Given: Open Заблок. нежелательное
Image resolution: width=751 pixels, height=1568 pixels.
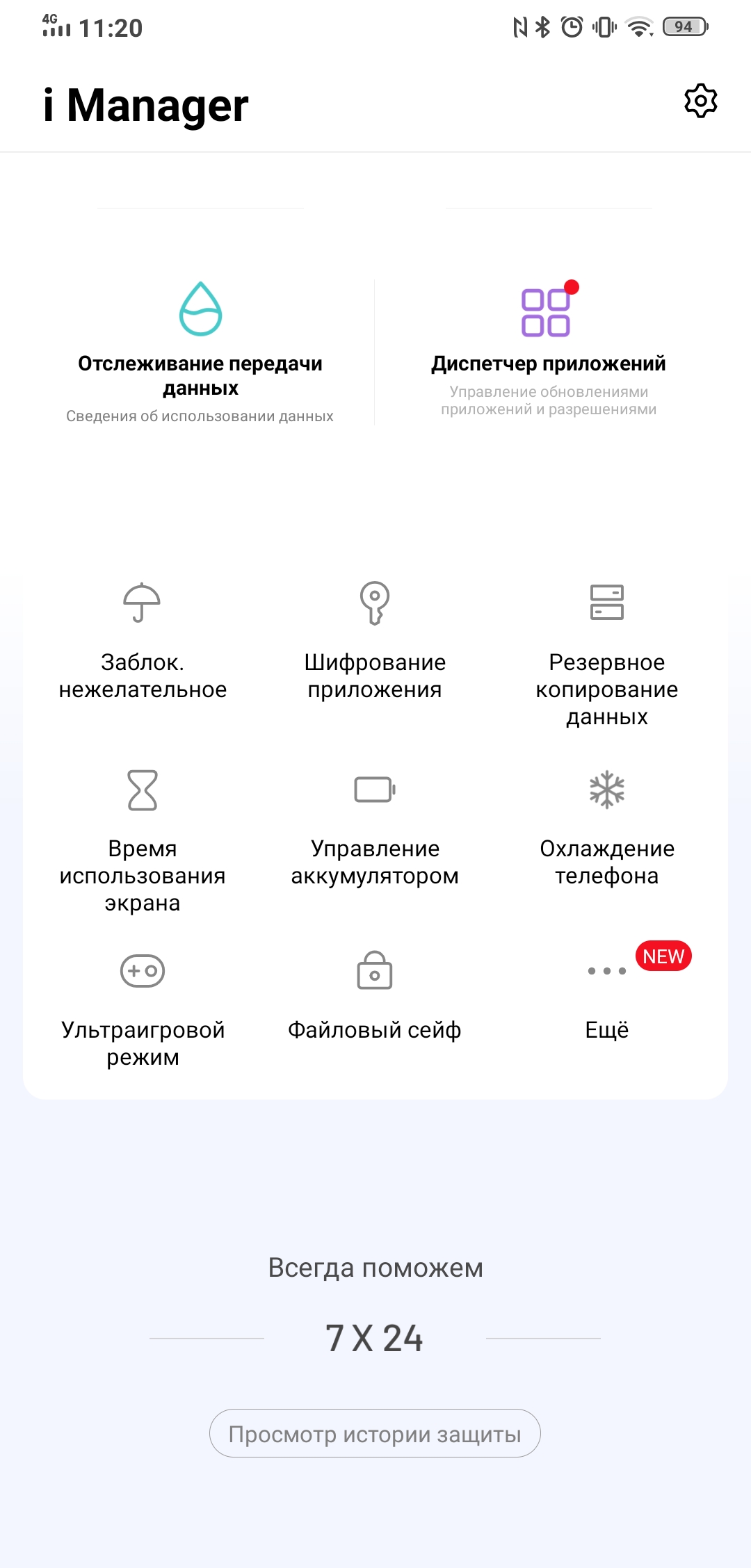Looking at the screenshot, I should (x=143, y=639).
